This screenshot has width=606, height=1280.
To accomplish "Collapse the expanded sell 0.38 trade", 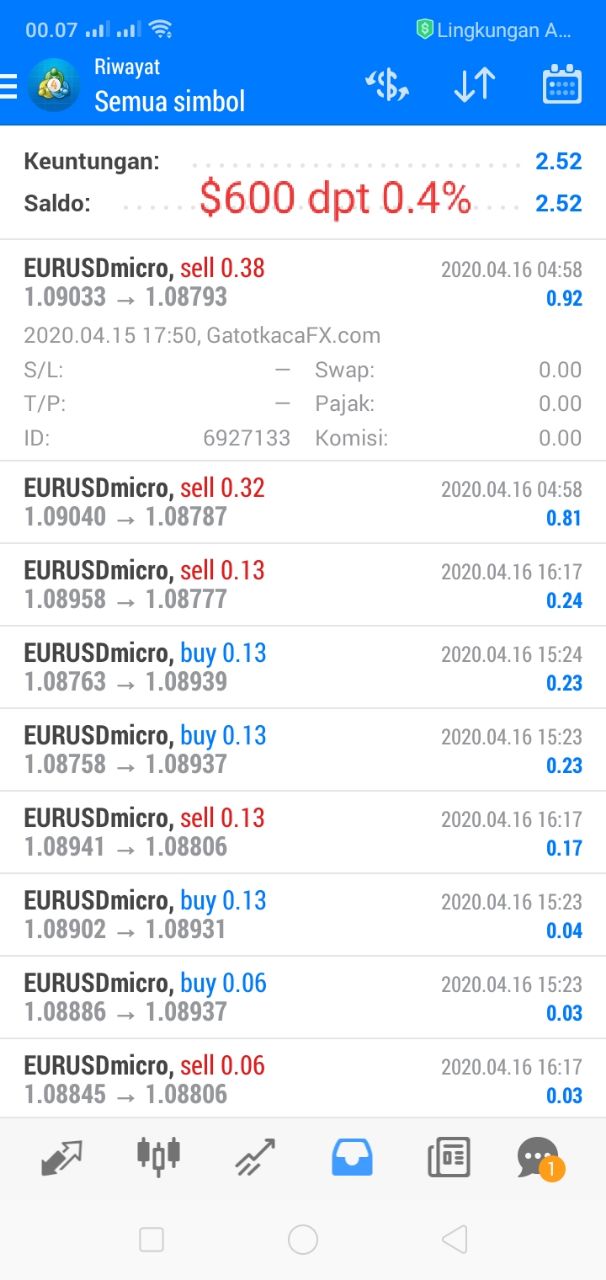I will (x=302, y=283).
